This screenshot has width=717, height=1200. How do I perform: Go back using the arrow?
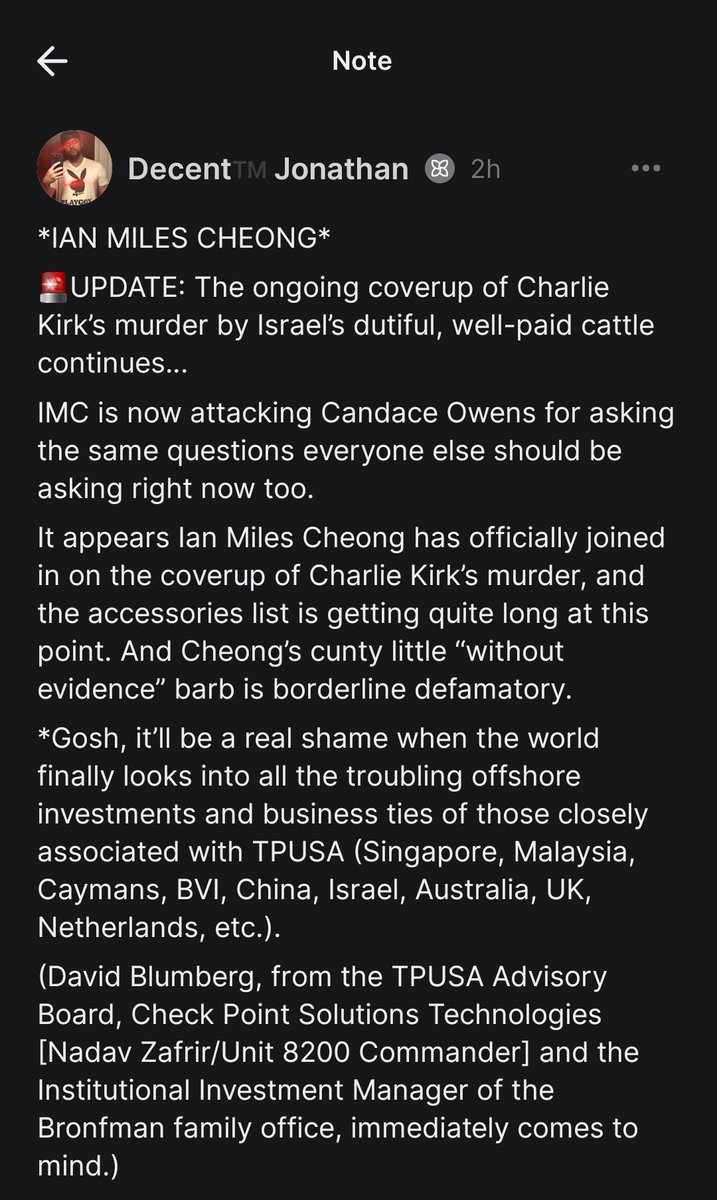[52, 61]
